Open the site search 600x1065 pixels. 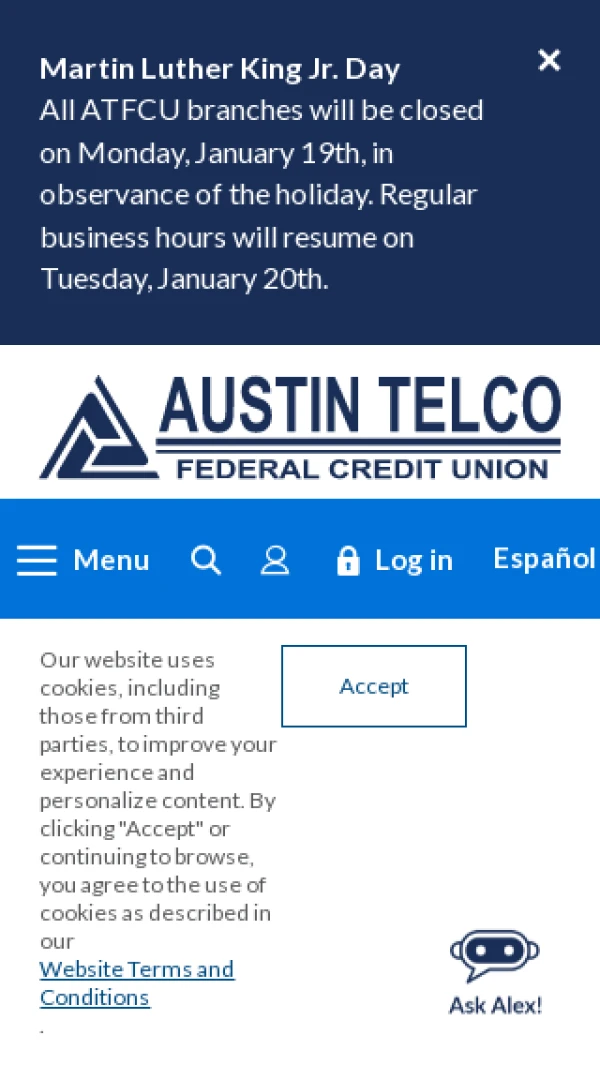pyautogui.click(x=206, y=560)
